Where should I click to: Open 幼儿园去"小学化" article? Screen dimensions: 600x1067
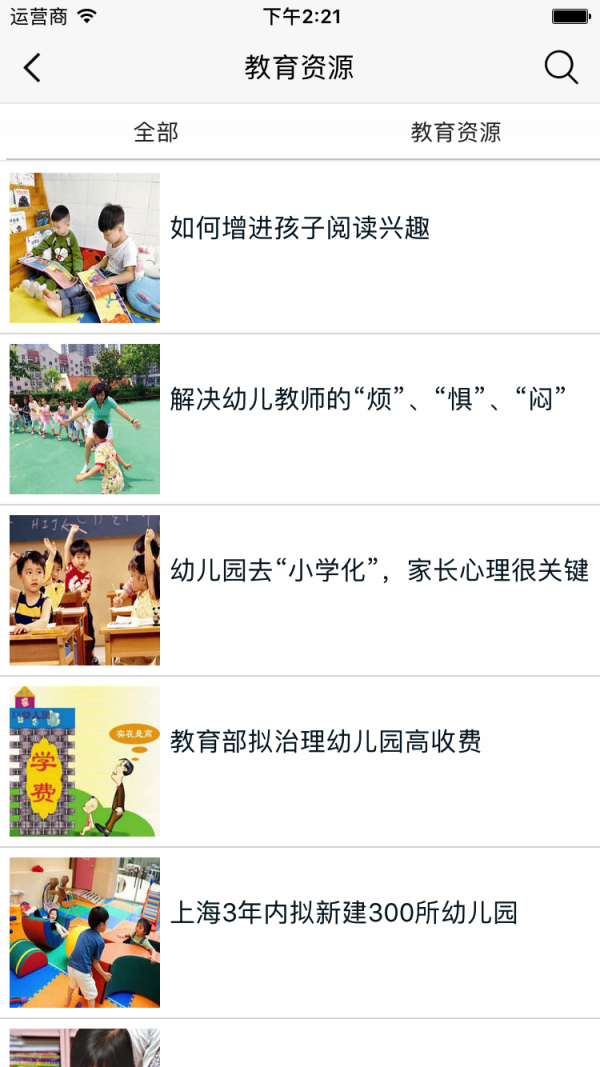pos(378,571)
